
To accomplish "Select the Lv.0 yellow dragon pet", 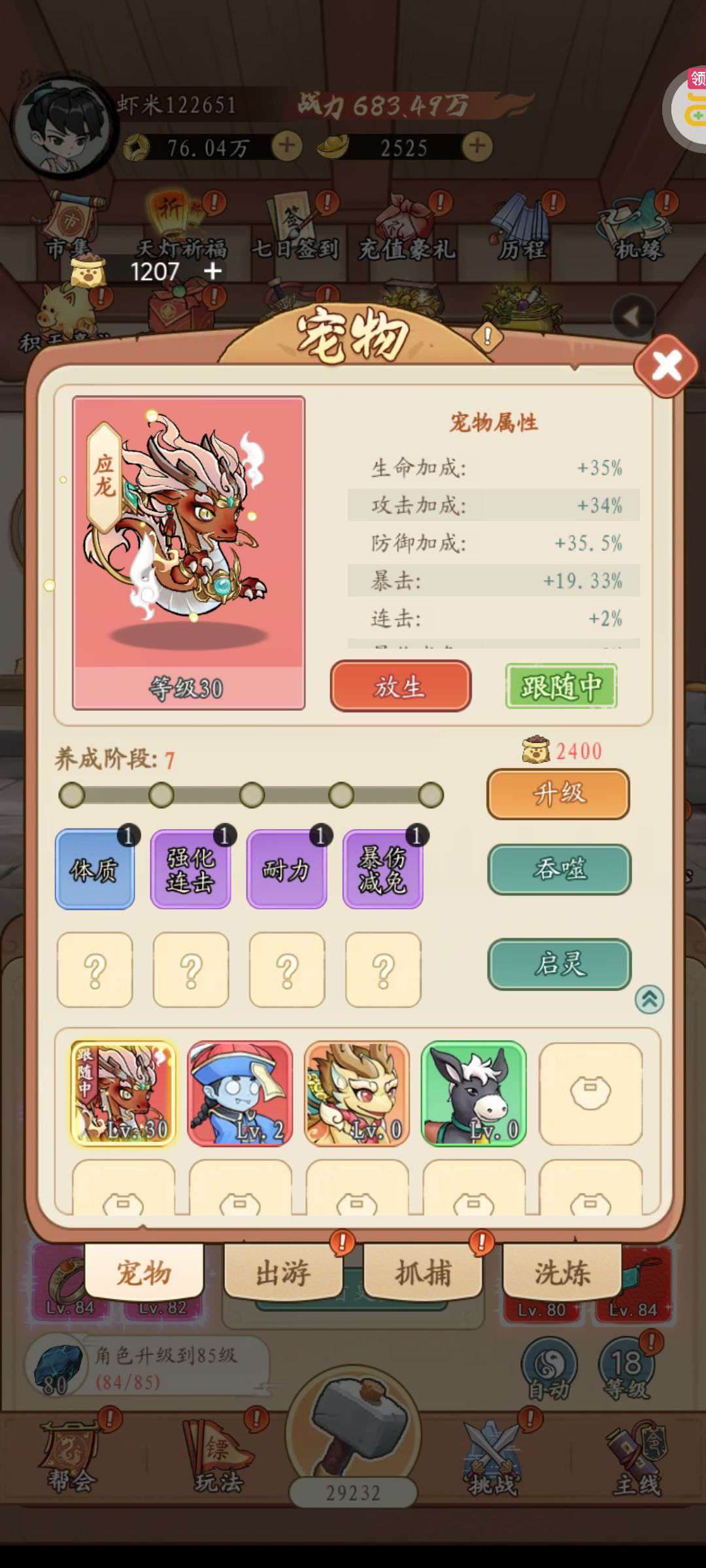I will (357, 1094).
